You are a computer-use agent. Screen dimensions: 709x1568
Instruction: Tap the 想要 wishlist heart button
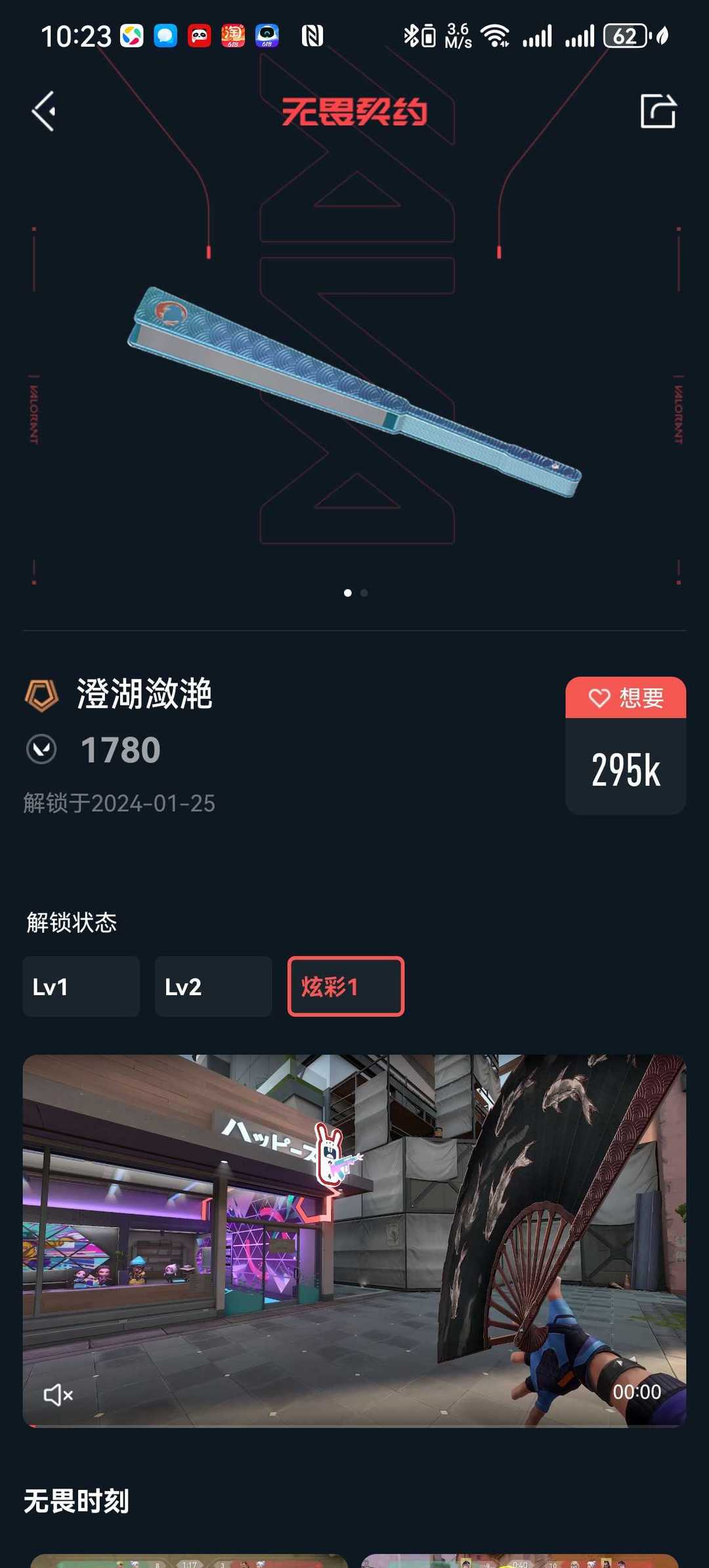[x=626, y=698]
